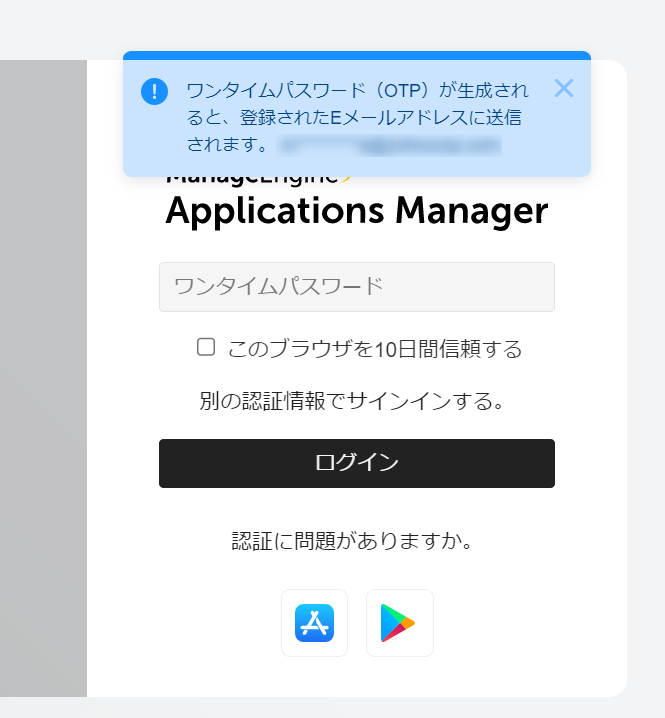Open the Google Play download icon

(399, 623)
